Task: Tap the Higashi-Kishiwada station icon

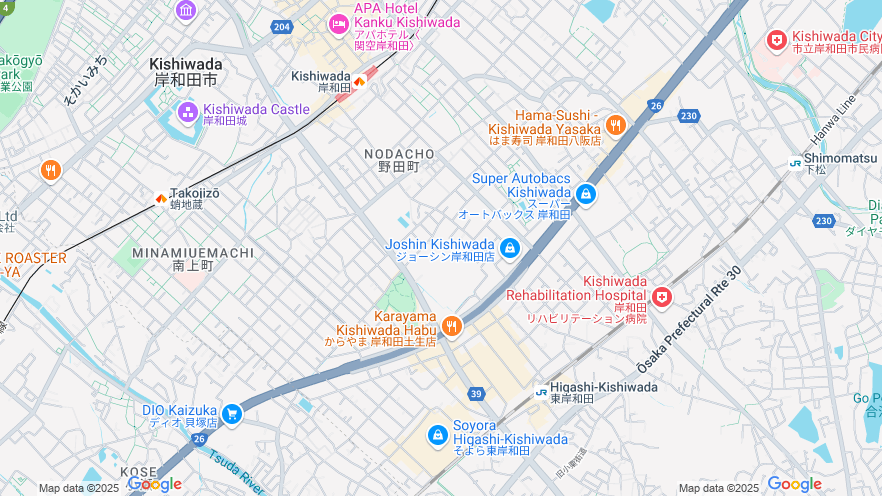Action: 541,392
